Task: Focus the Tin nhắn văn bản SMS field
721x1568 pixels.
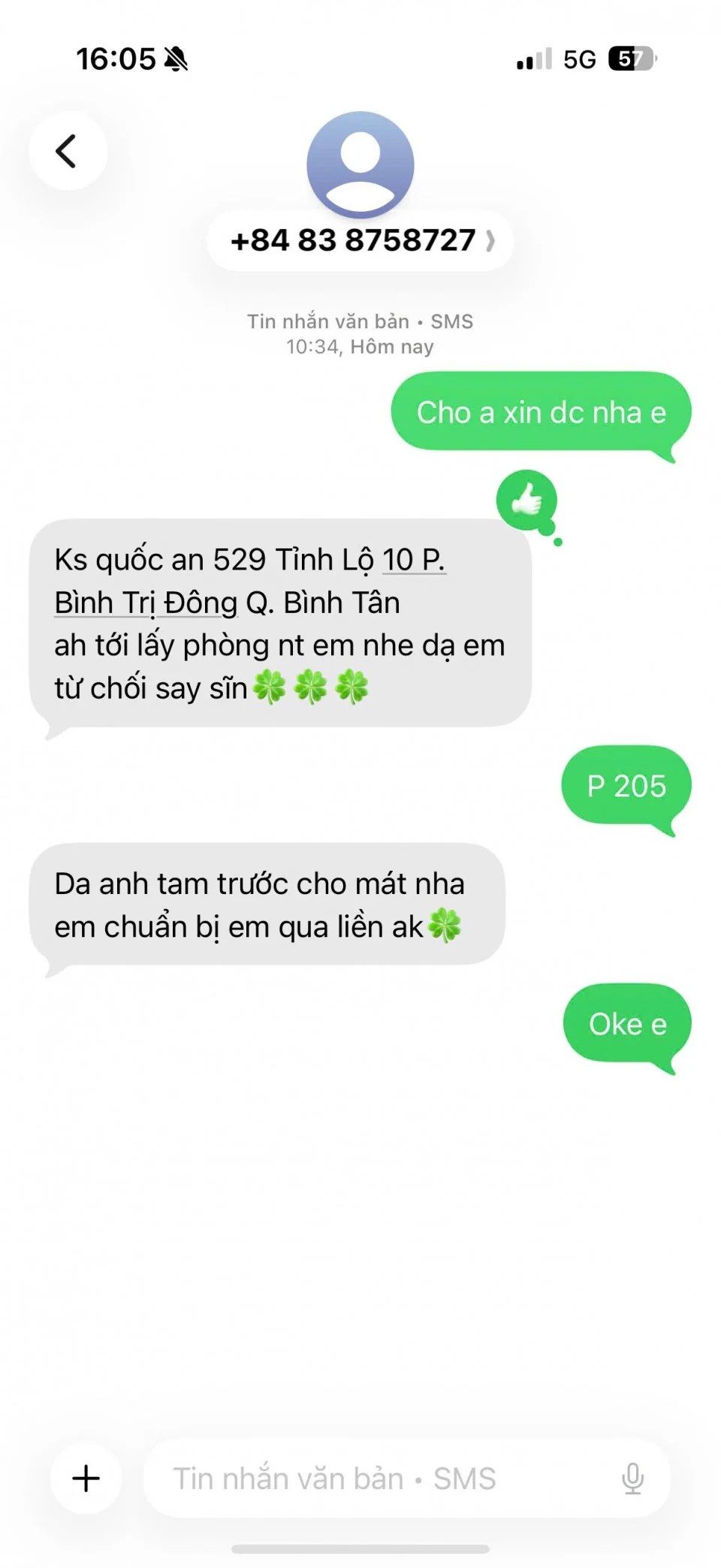Action: (376, 1478)
